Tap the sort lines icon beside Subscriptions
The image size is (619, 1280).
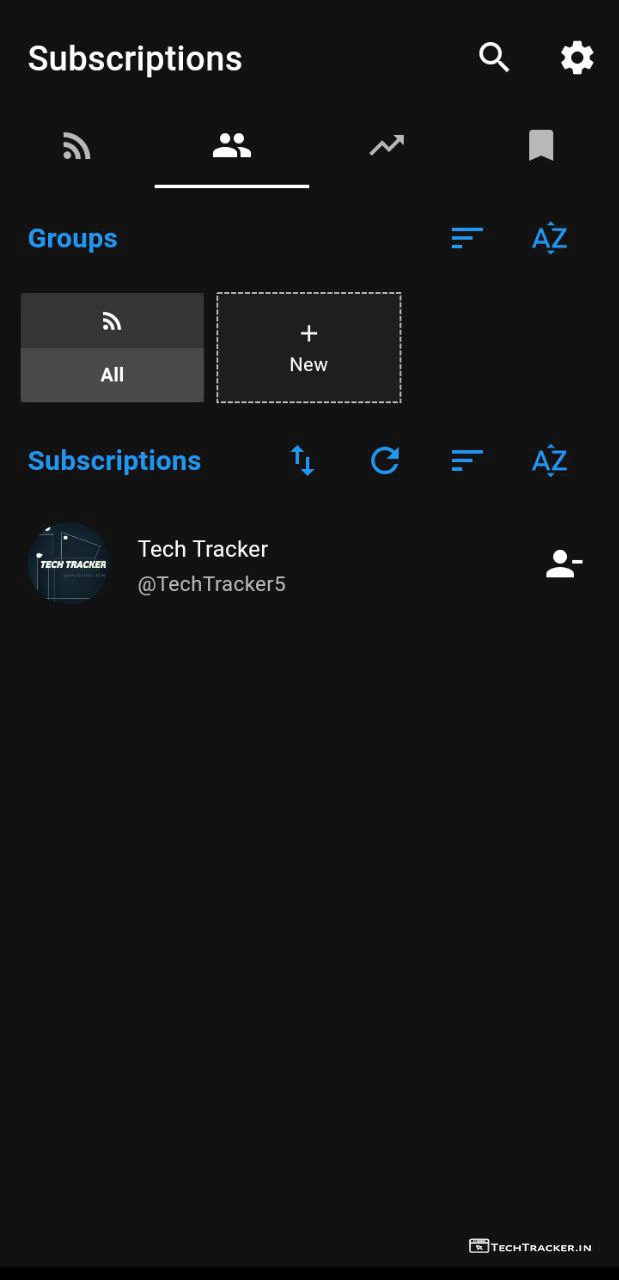(467, 460)
